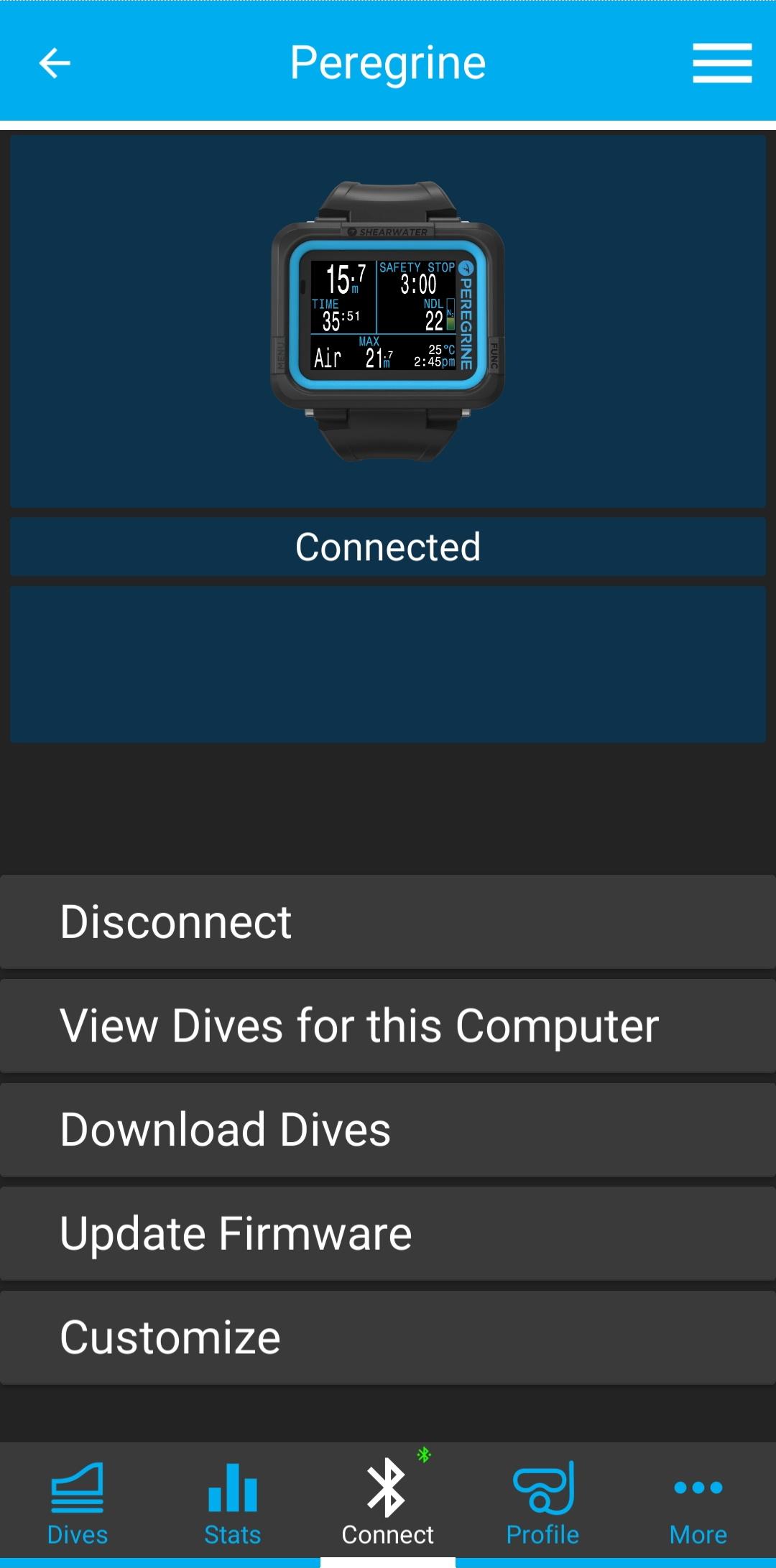776x1568 pixels.
Task: Go back using the arrow icon
Action: tap(55, 63)
